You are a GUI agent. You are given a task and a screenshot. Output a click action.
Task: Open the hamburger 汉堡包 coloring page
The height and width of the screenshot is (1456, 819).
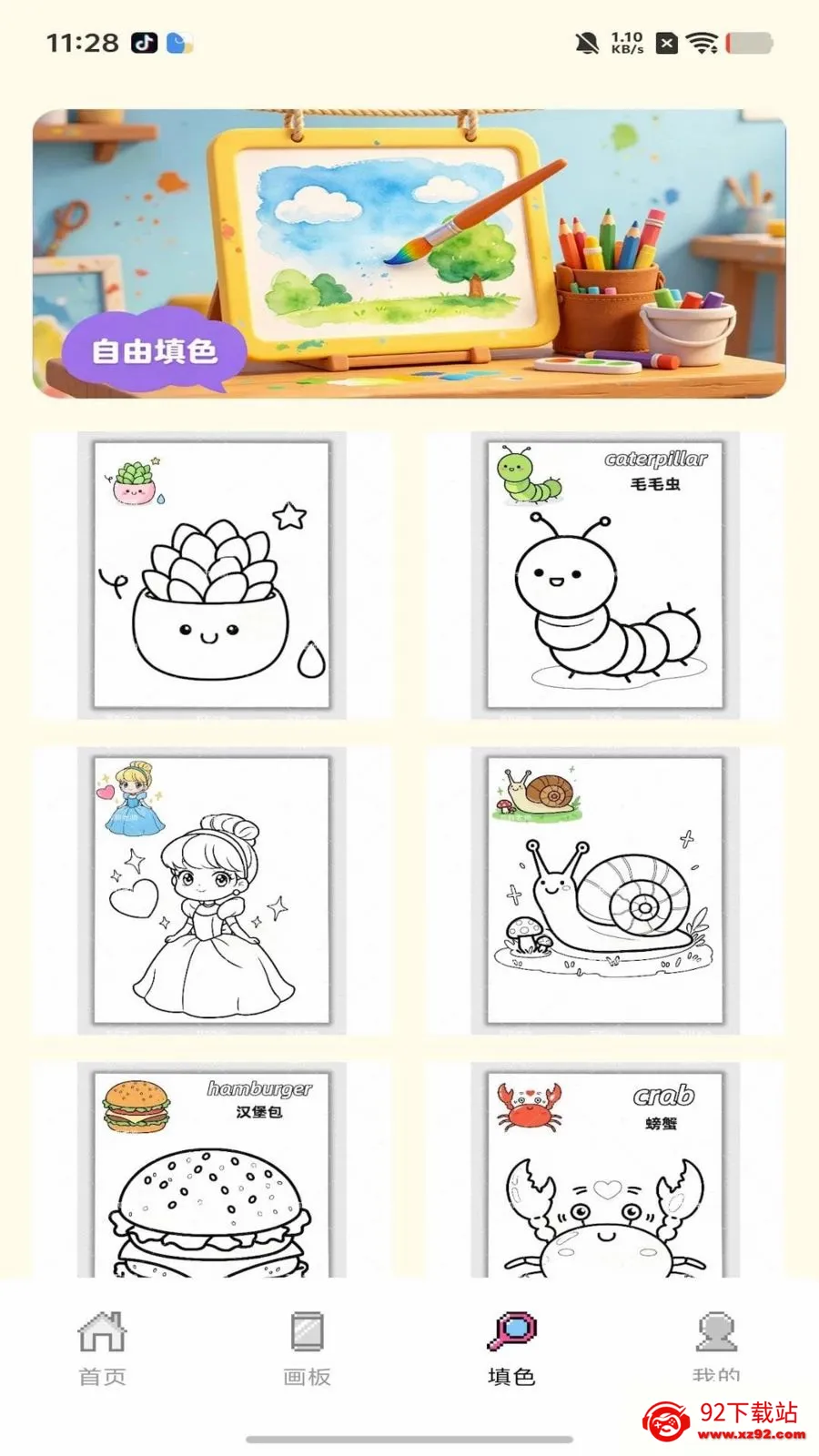tap(211, 1170)
